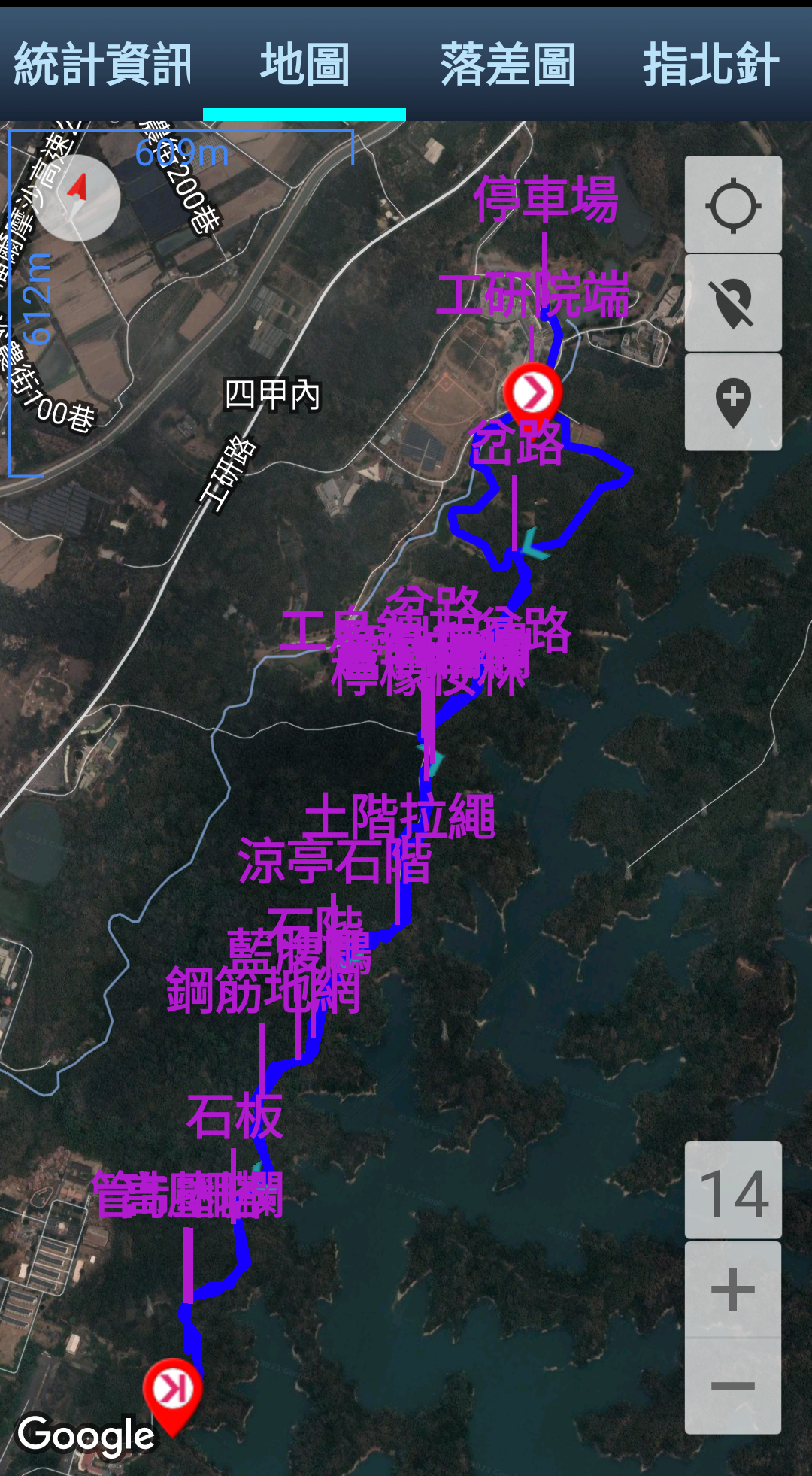Image resolution: width=812 pixels, height=1476 pixels.
Task: Select the 停車場 waypoint label
Action: (x=546, y=200)
